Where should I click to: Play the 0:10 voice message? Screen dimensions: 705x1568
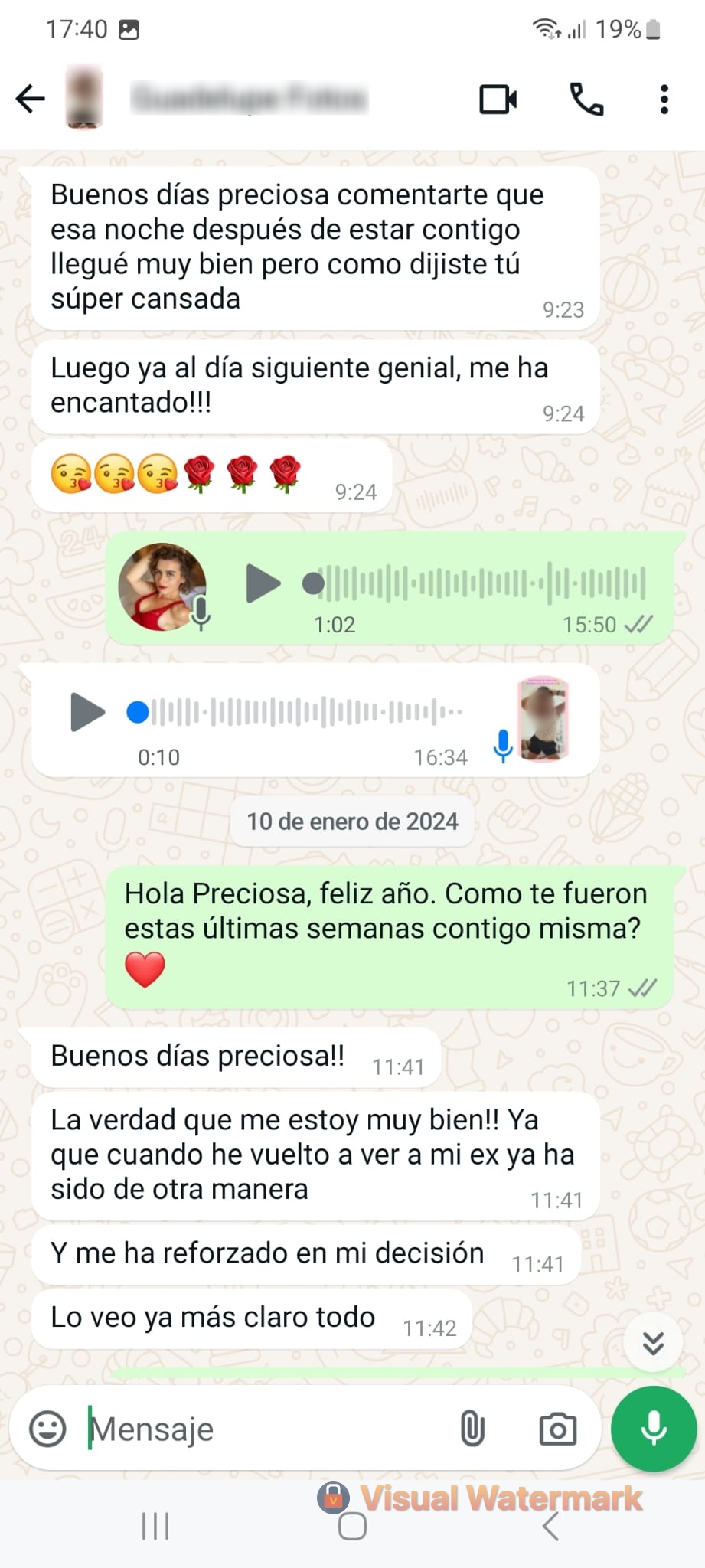coord(87,712)
